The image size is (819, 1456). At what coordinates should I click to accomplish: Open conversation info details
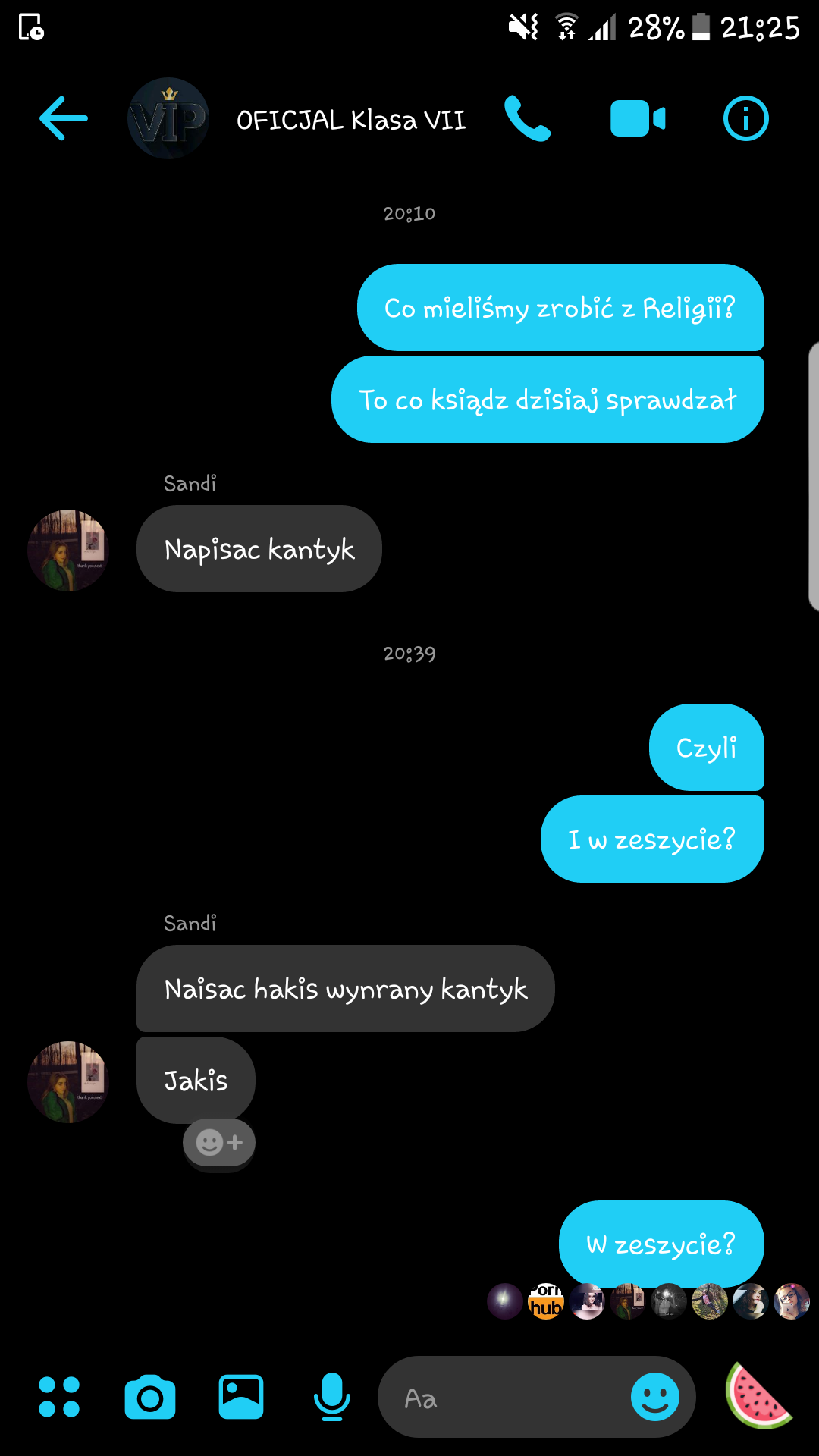click(x=745, y=119)
